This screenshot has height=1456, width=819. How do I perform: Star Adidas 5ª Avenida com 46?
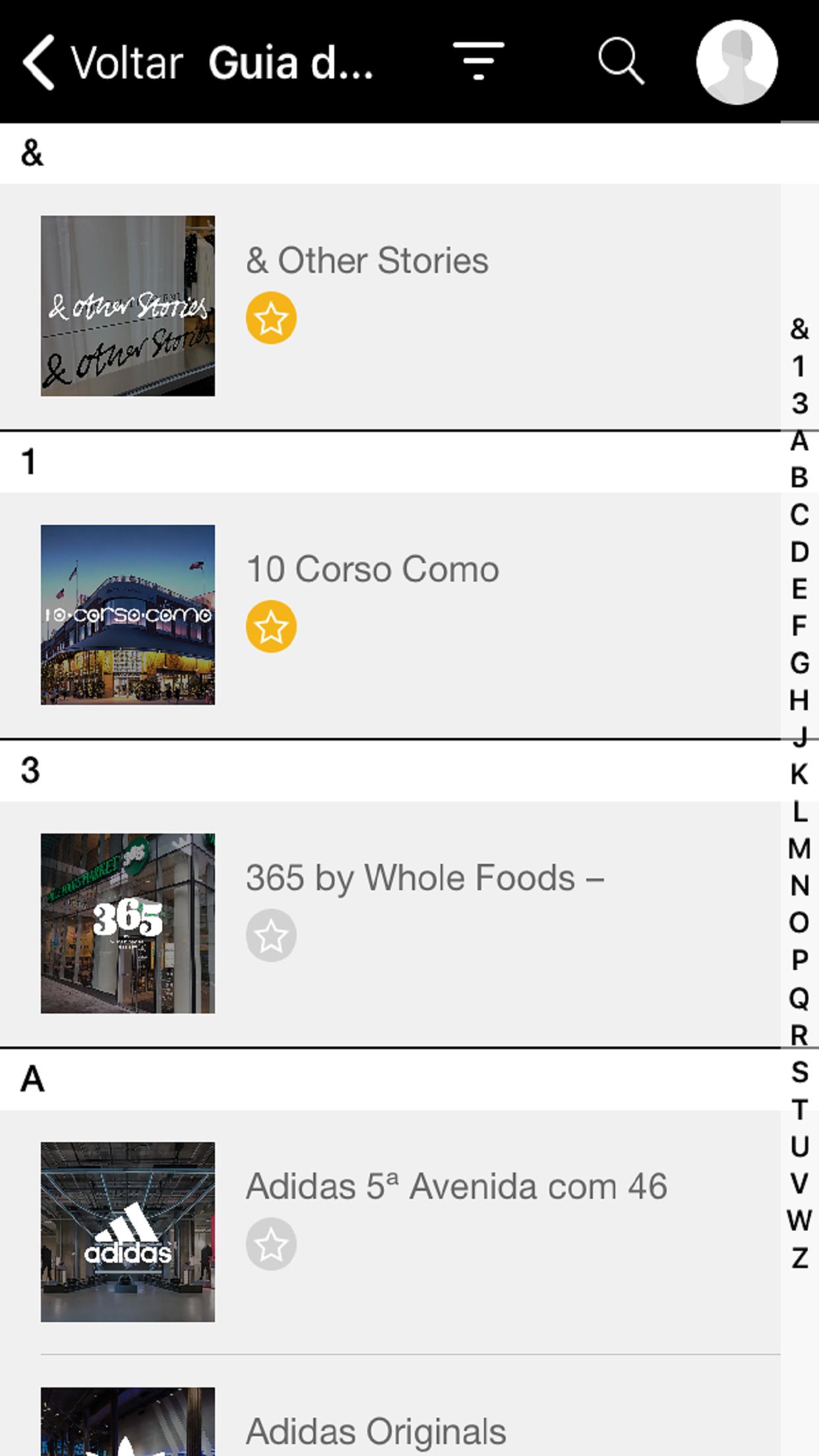coord(271,1244)
